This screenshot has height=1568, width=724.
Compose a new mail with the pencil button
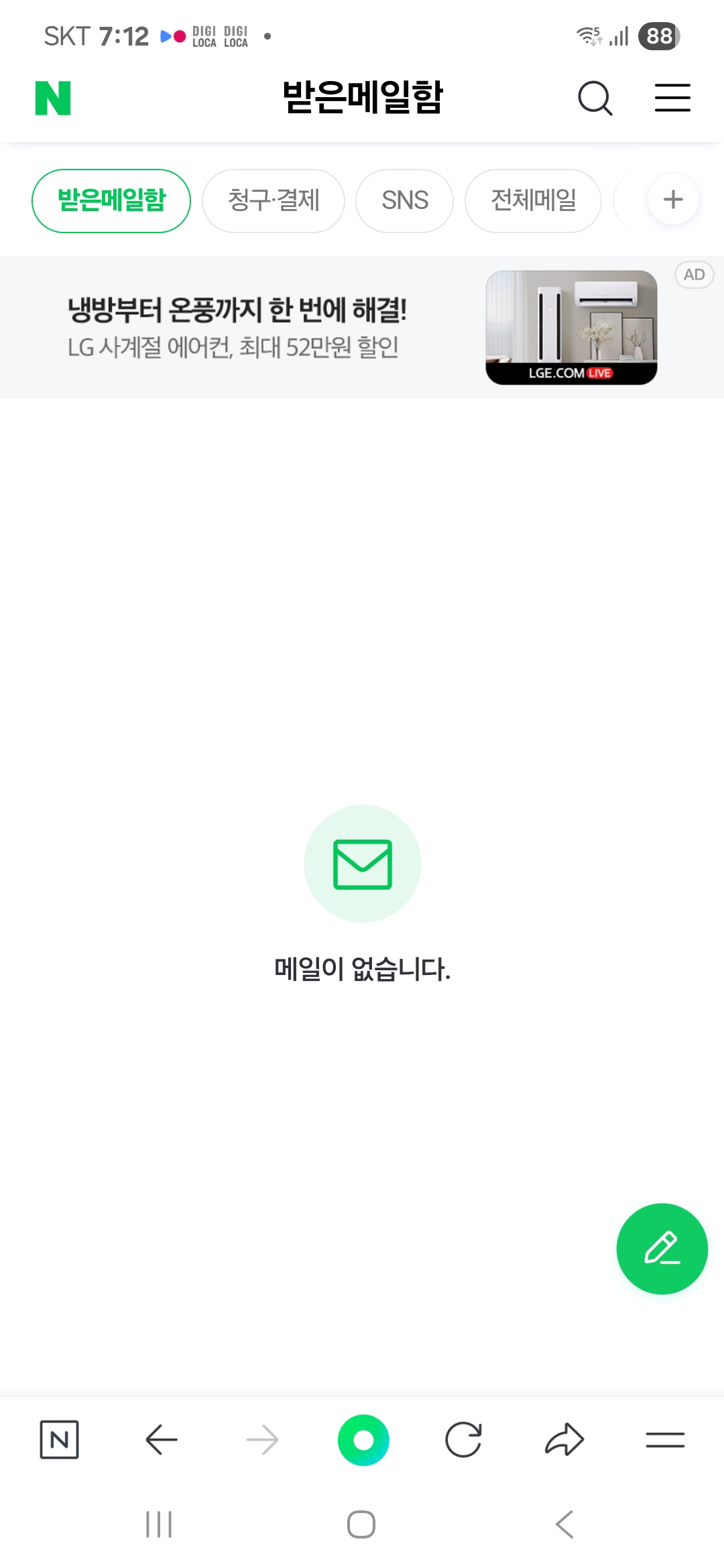click(x=662, y=1249)
